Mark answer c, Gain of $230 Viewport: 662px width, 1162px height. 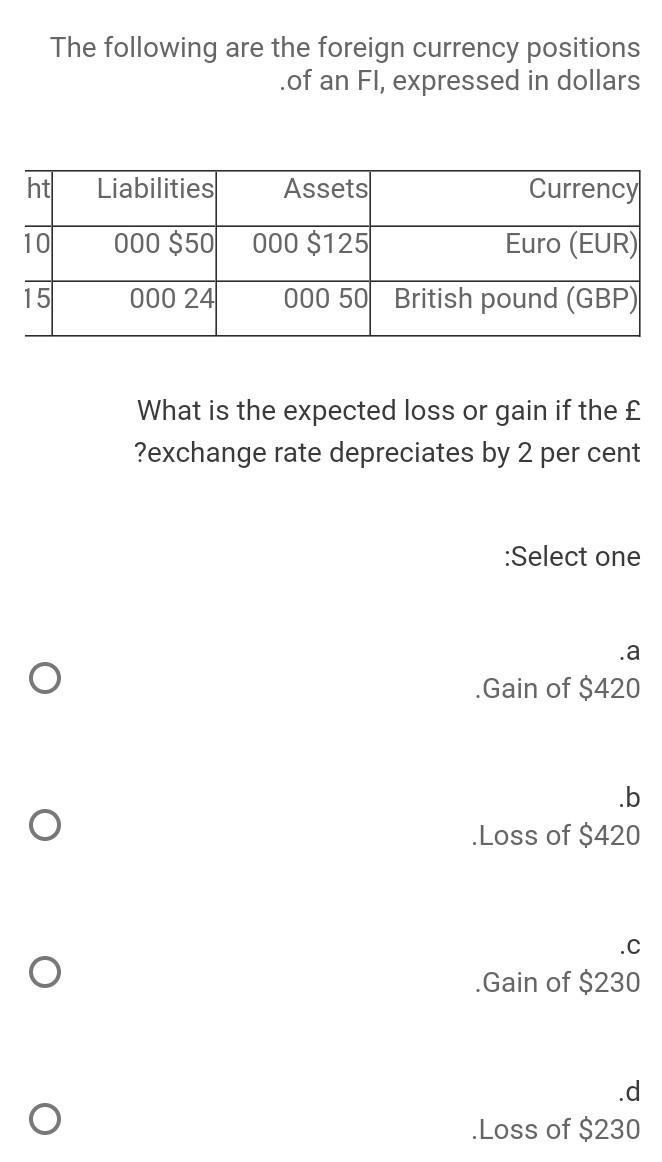pos(45,972)
